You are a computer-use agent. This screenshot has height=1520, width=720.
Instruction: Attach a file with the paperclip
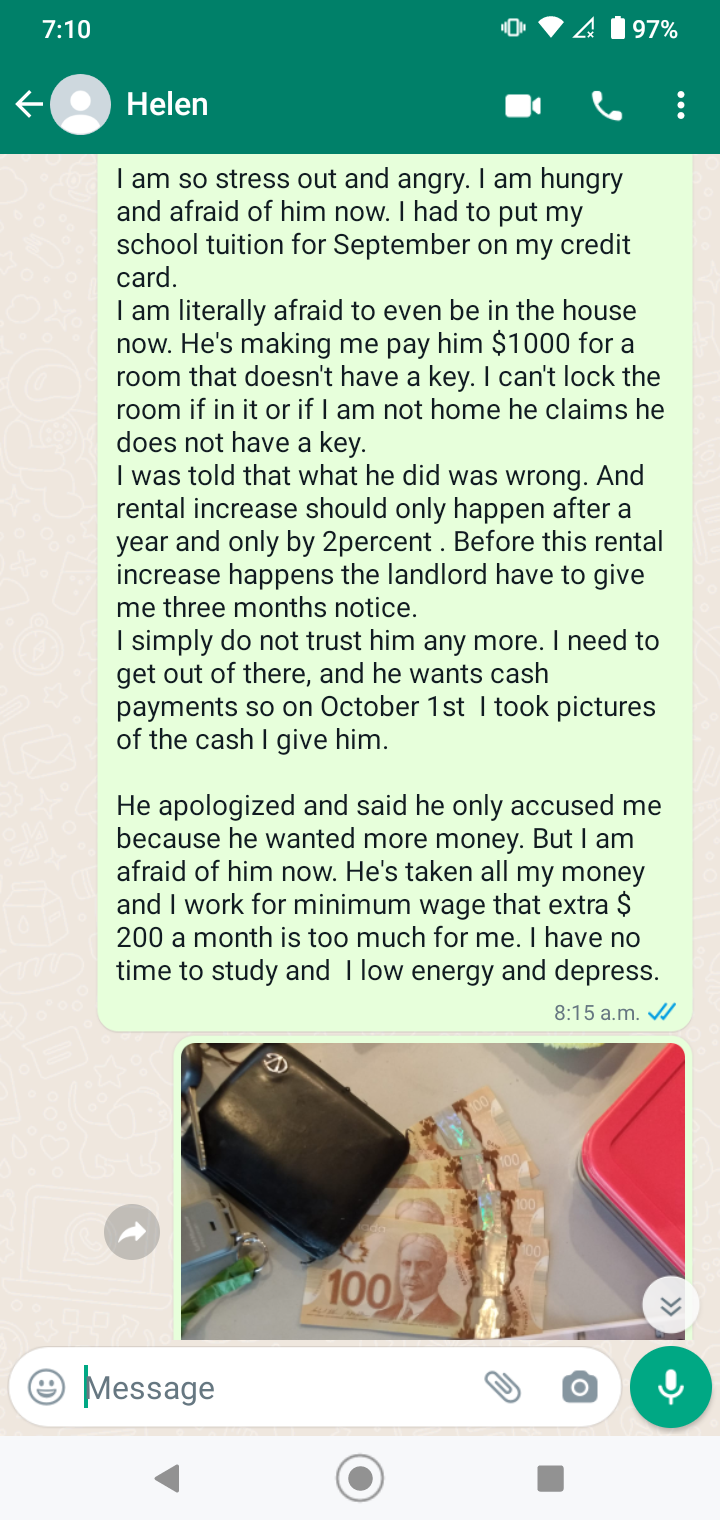pyautogui.click(x=503, y=1387)
